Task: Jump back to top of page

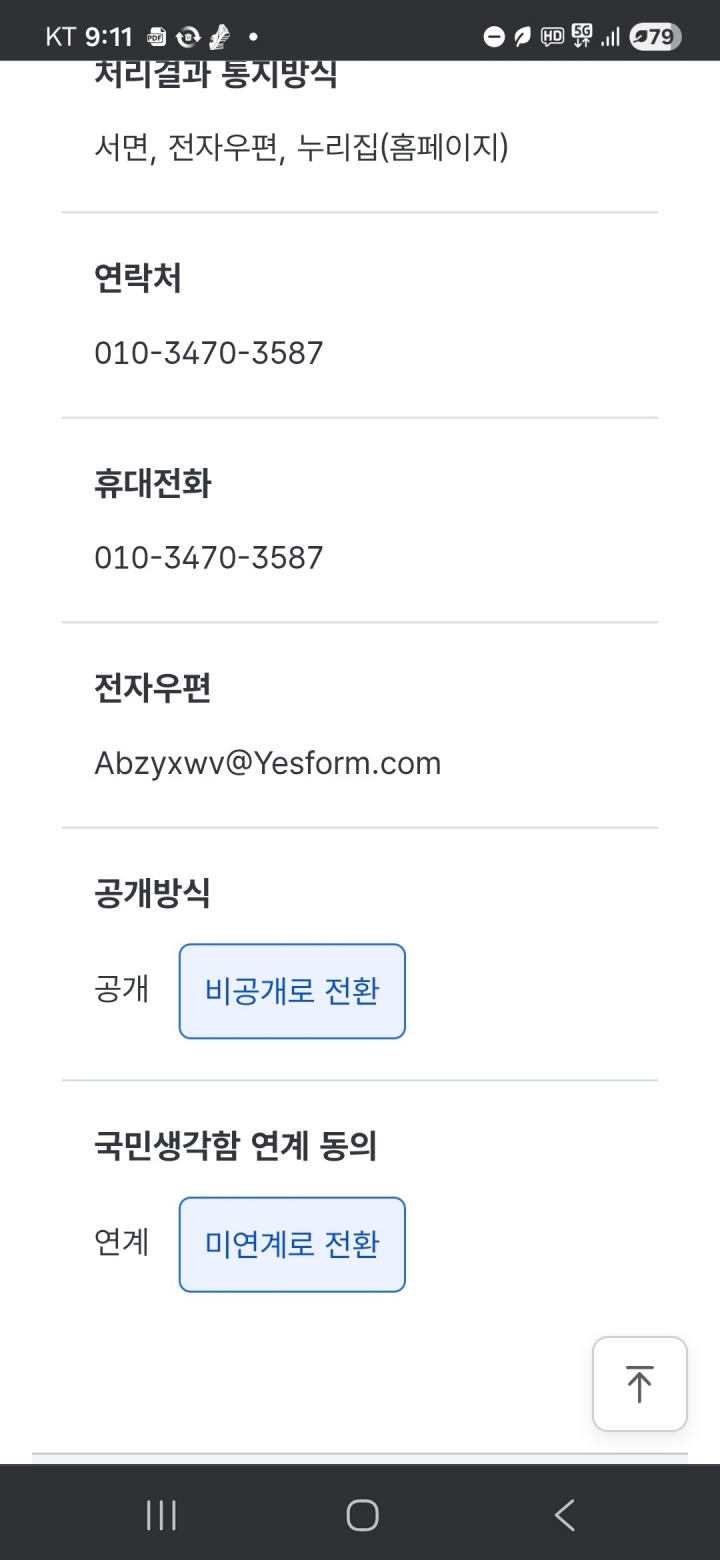Action: 639,1384
